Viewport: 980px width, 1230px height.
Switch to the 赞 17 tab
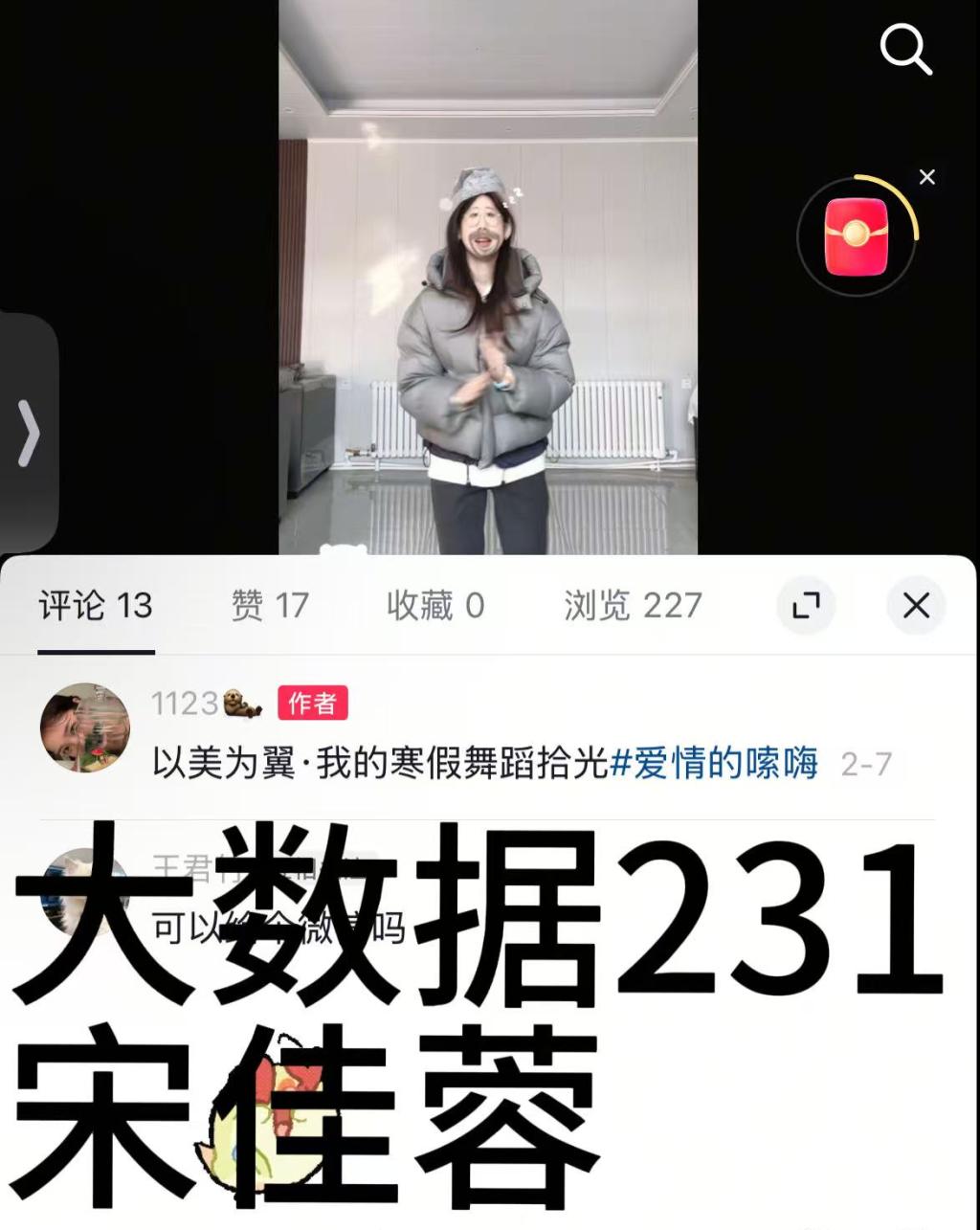(x=270, y=606)
